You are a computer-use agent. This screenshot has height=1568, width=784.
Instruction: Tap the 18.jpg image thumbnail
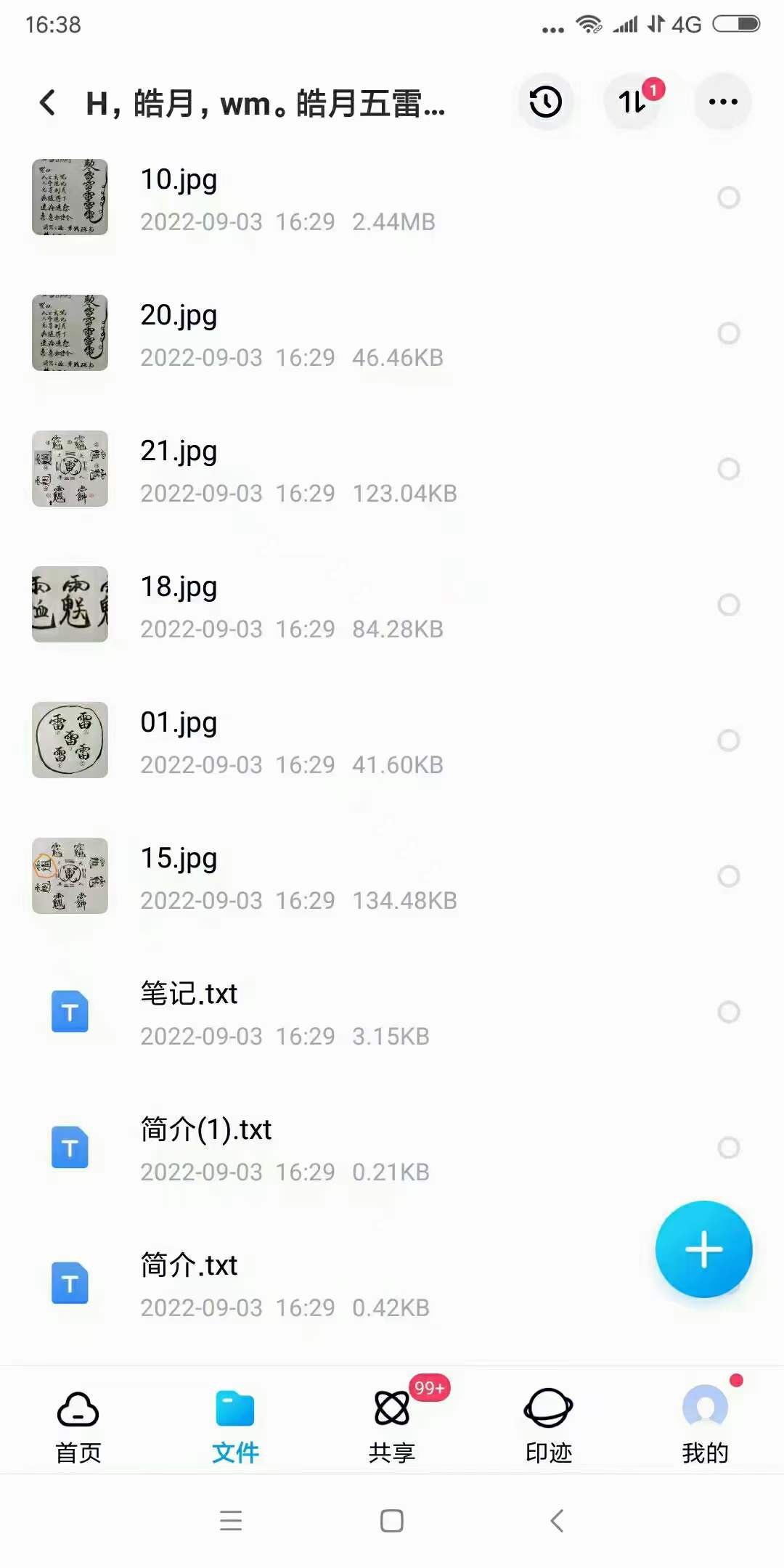(x=69, y=605)
